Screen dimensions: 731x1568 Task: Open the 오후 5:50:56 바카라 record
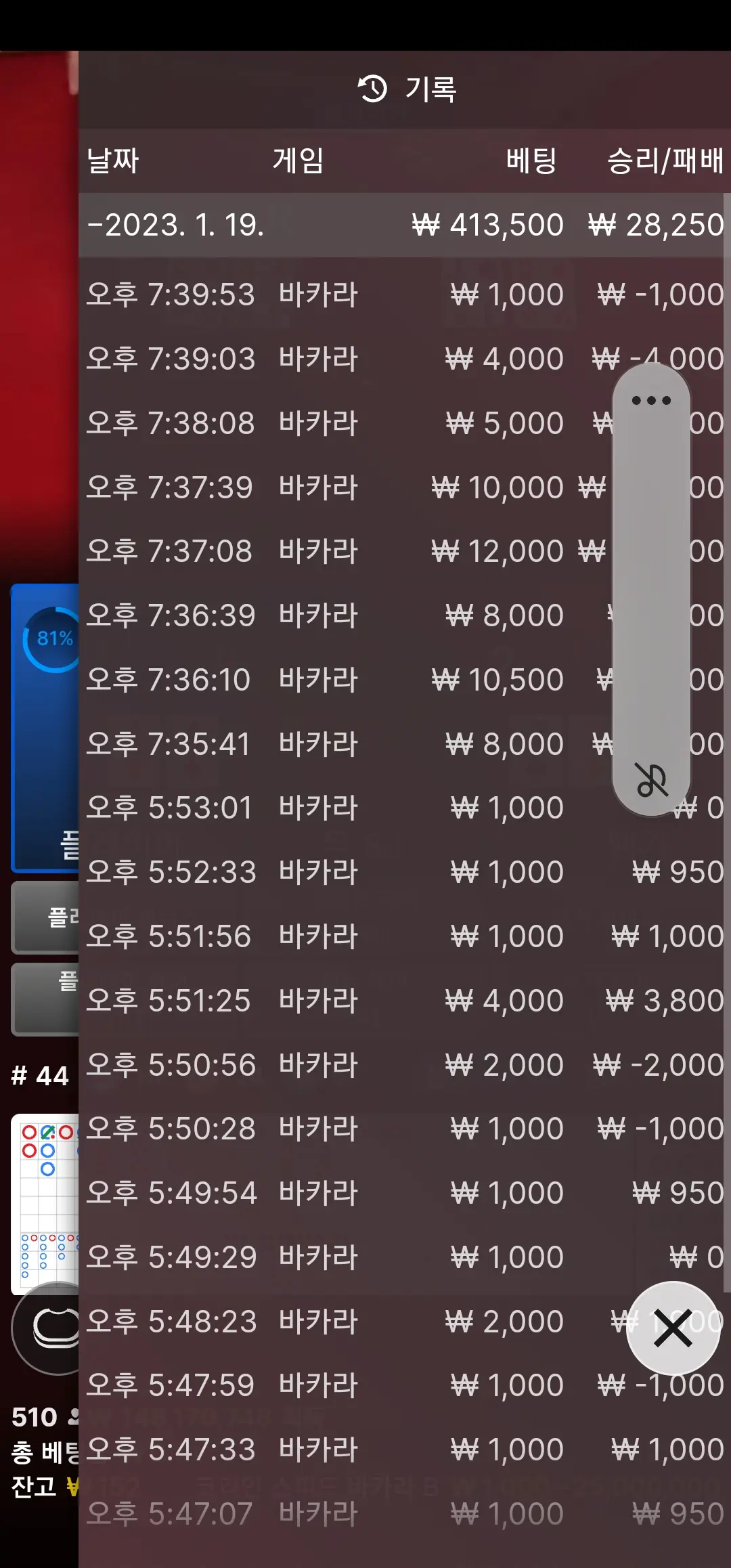405,1065
